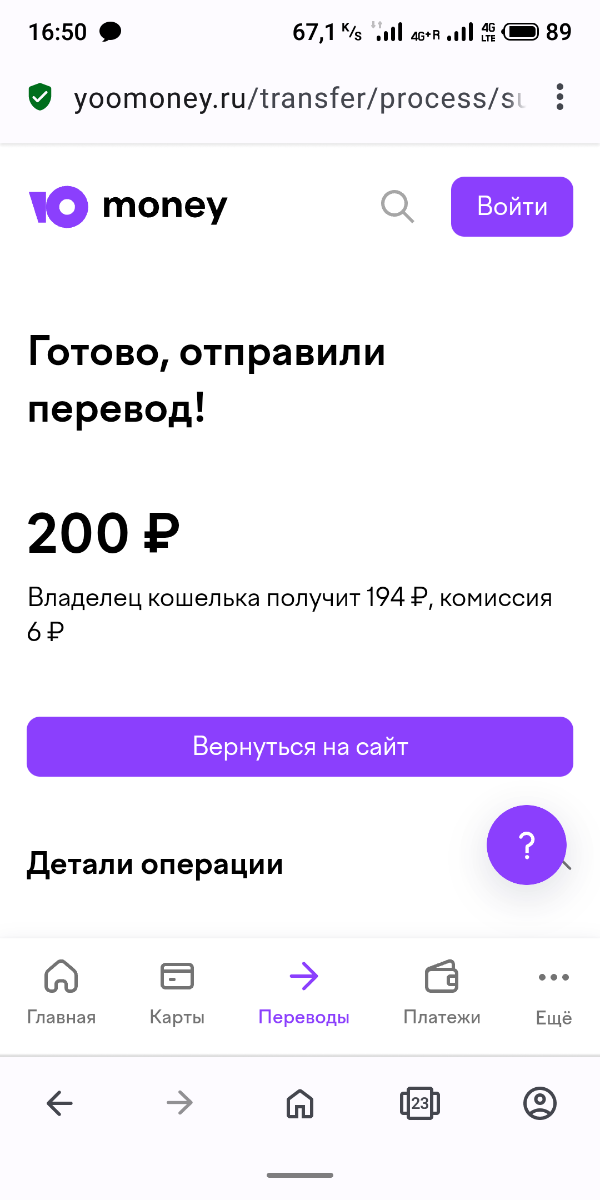This screenshot has height=1200, width=600.
Task: Open the browser tabs switcher
Action: [419, 1103]
